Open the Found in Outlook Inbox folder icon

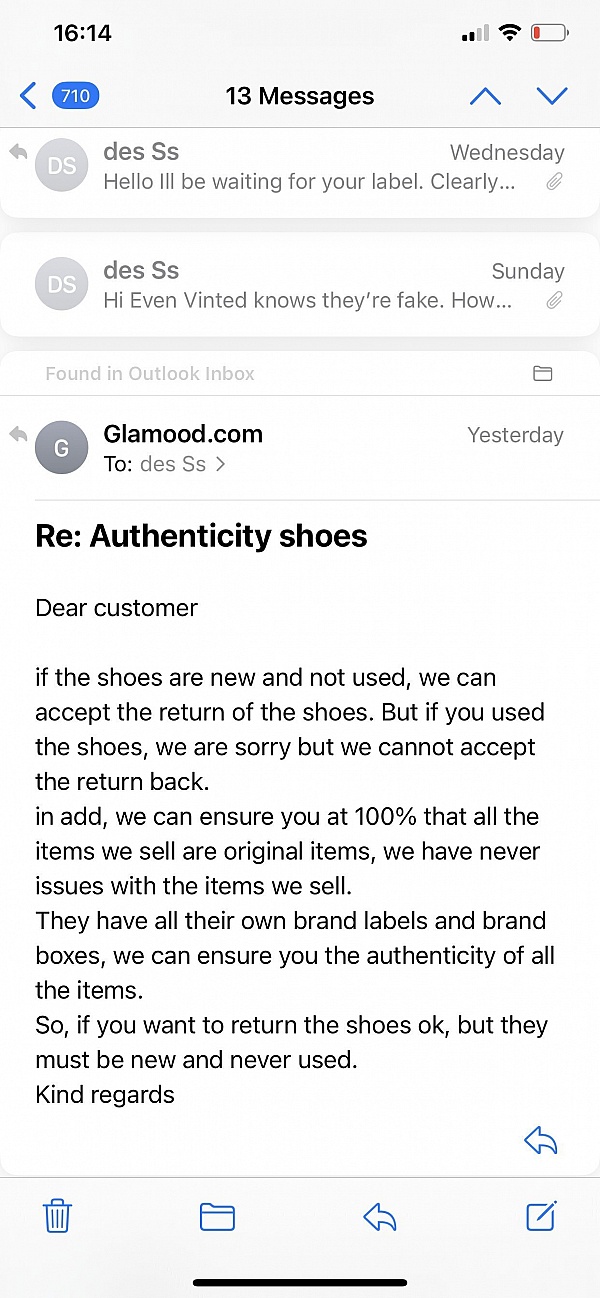click(543, 374)
